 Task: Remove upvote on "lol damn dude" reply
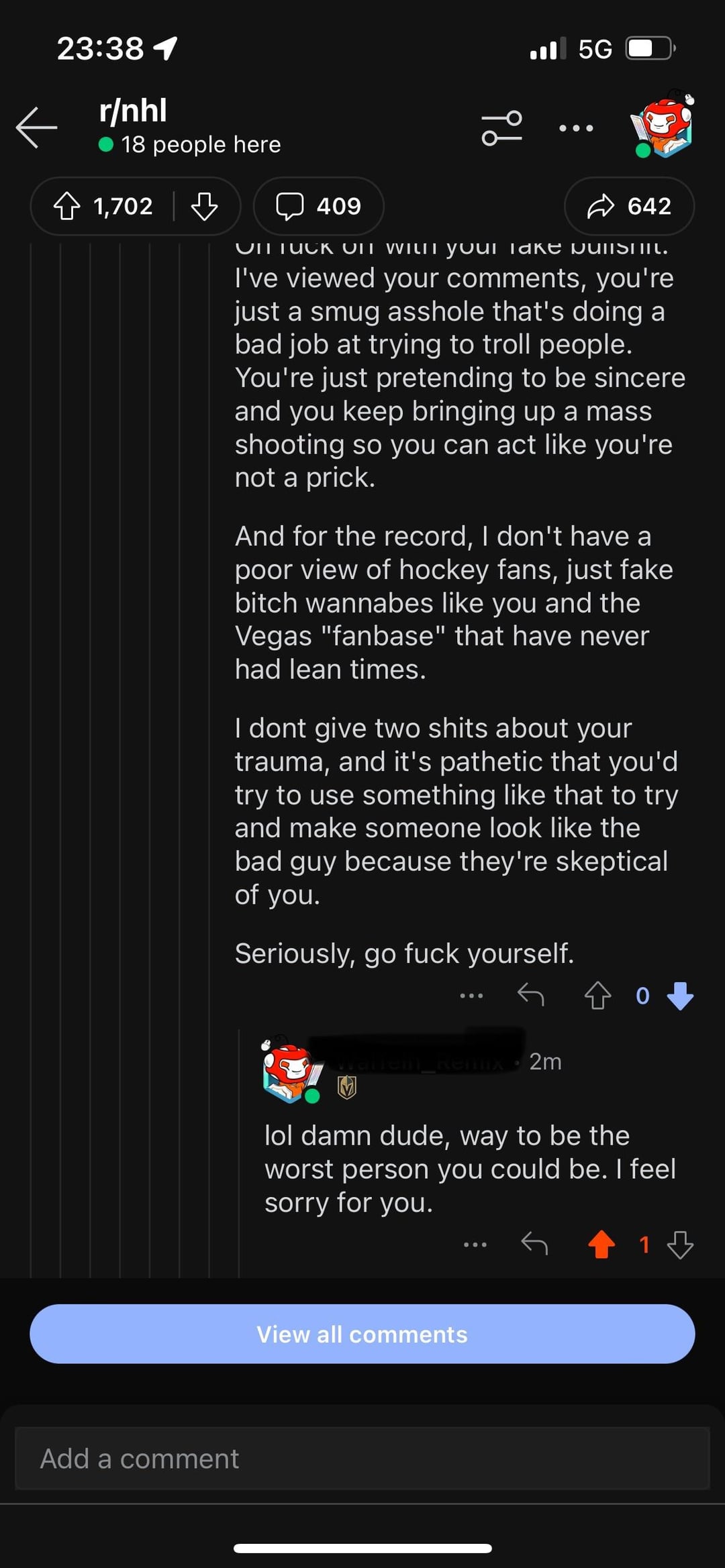[x=601, y=1245]
